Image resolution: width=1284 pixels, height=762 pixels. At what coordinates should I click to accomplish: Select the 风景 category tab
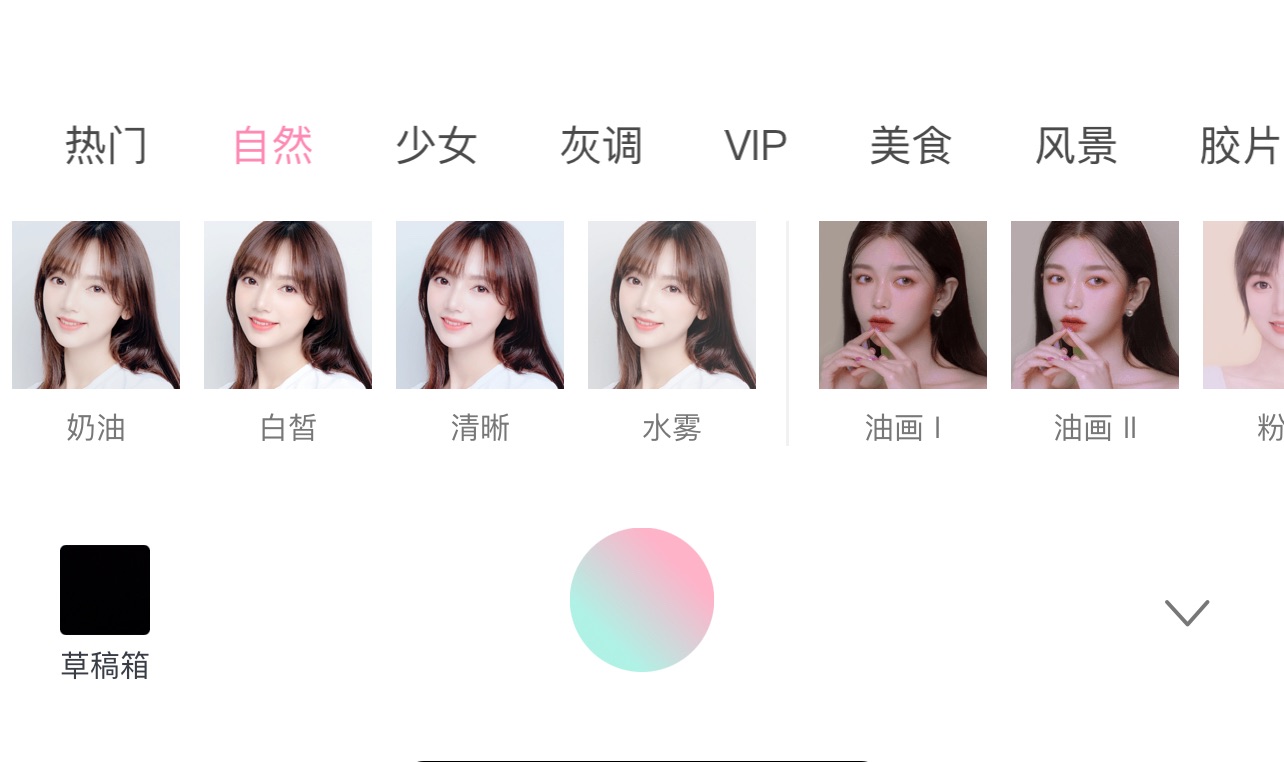1075,146
